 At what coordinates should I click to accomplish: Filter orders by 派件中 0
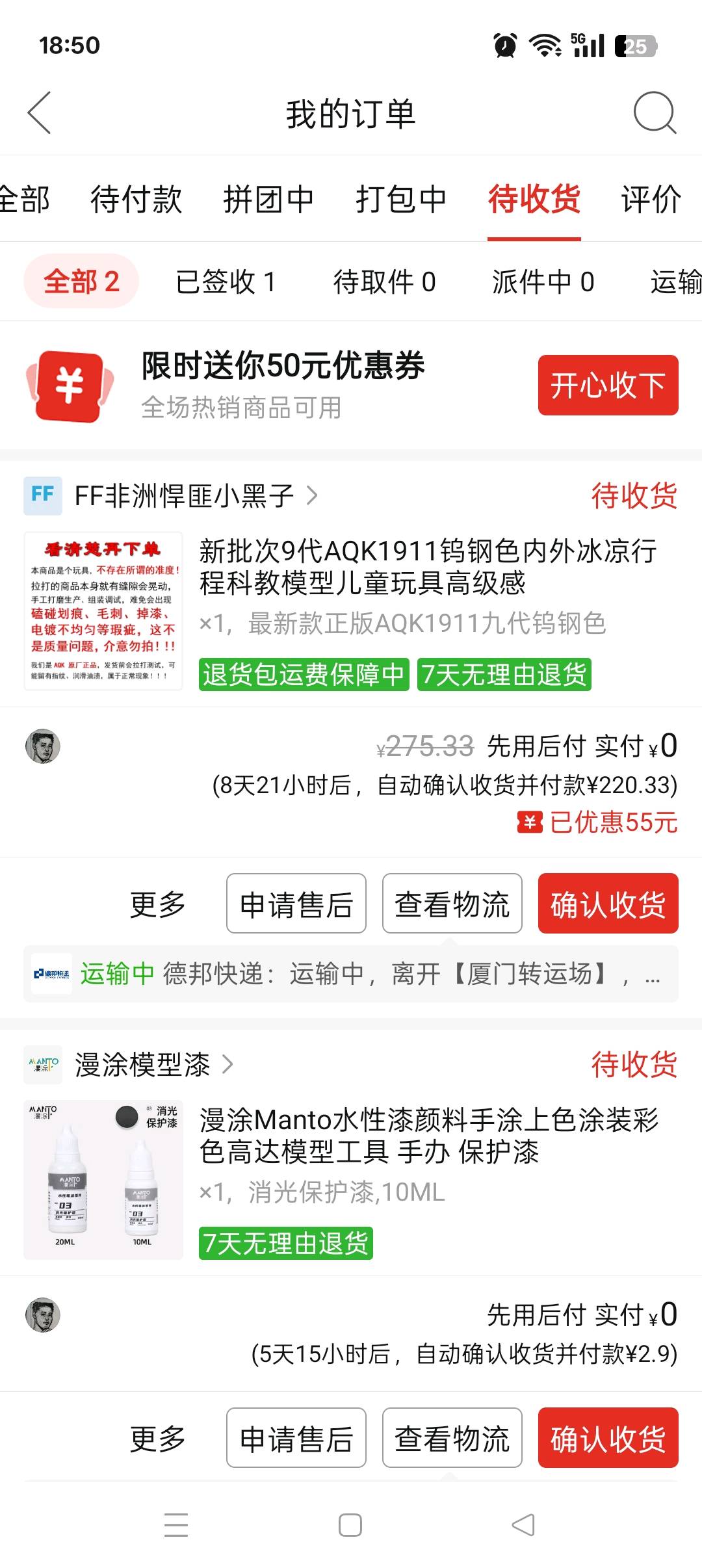tap(543, 282)
